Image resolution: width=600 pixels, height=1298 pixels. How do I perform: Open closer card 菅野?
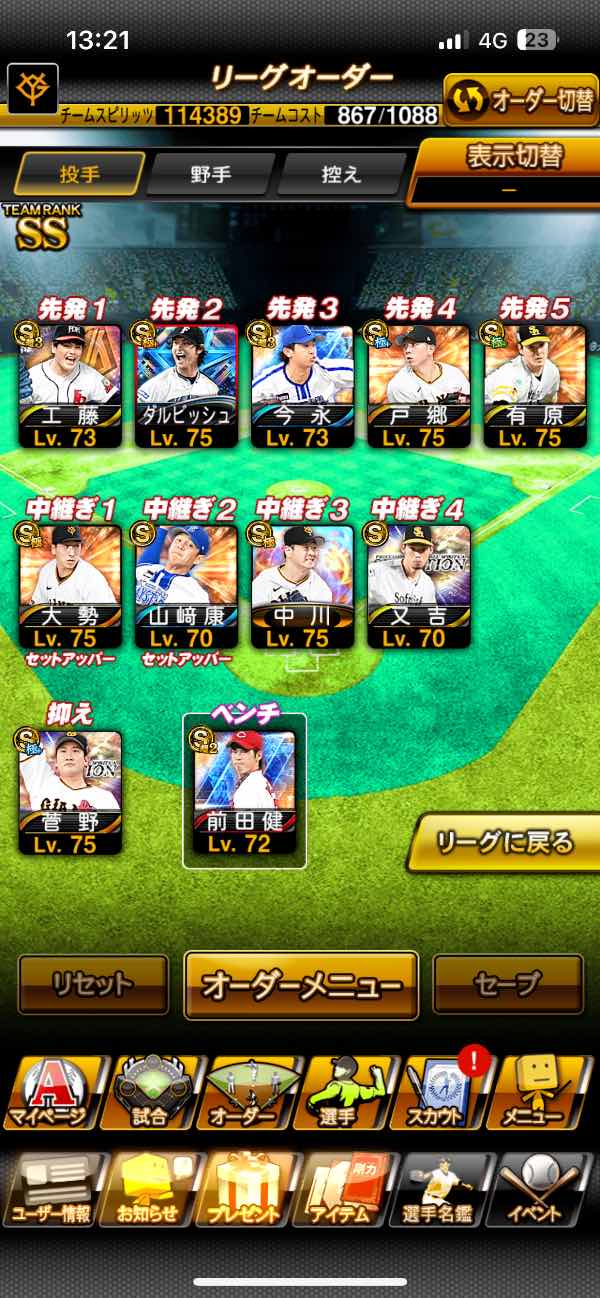pyautogui.click(x=70, y=792)
